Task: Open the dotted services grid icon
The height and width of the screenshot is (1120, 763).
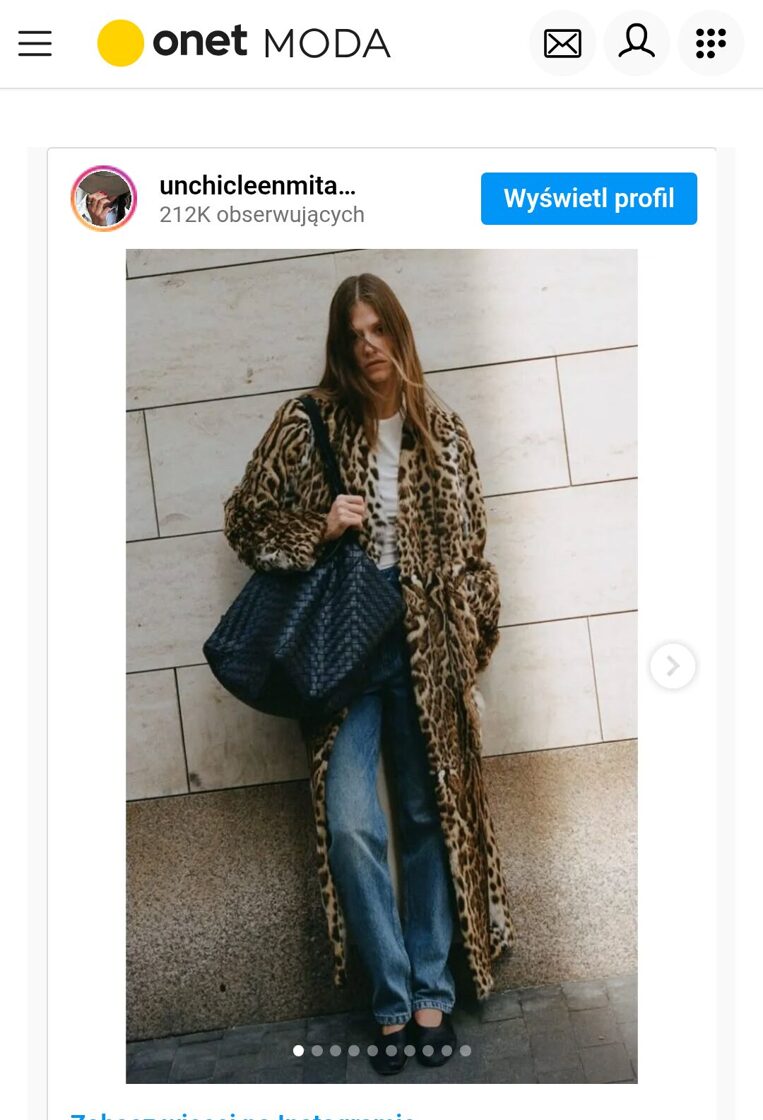Action: (710, 43)
